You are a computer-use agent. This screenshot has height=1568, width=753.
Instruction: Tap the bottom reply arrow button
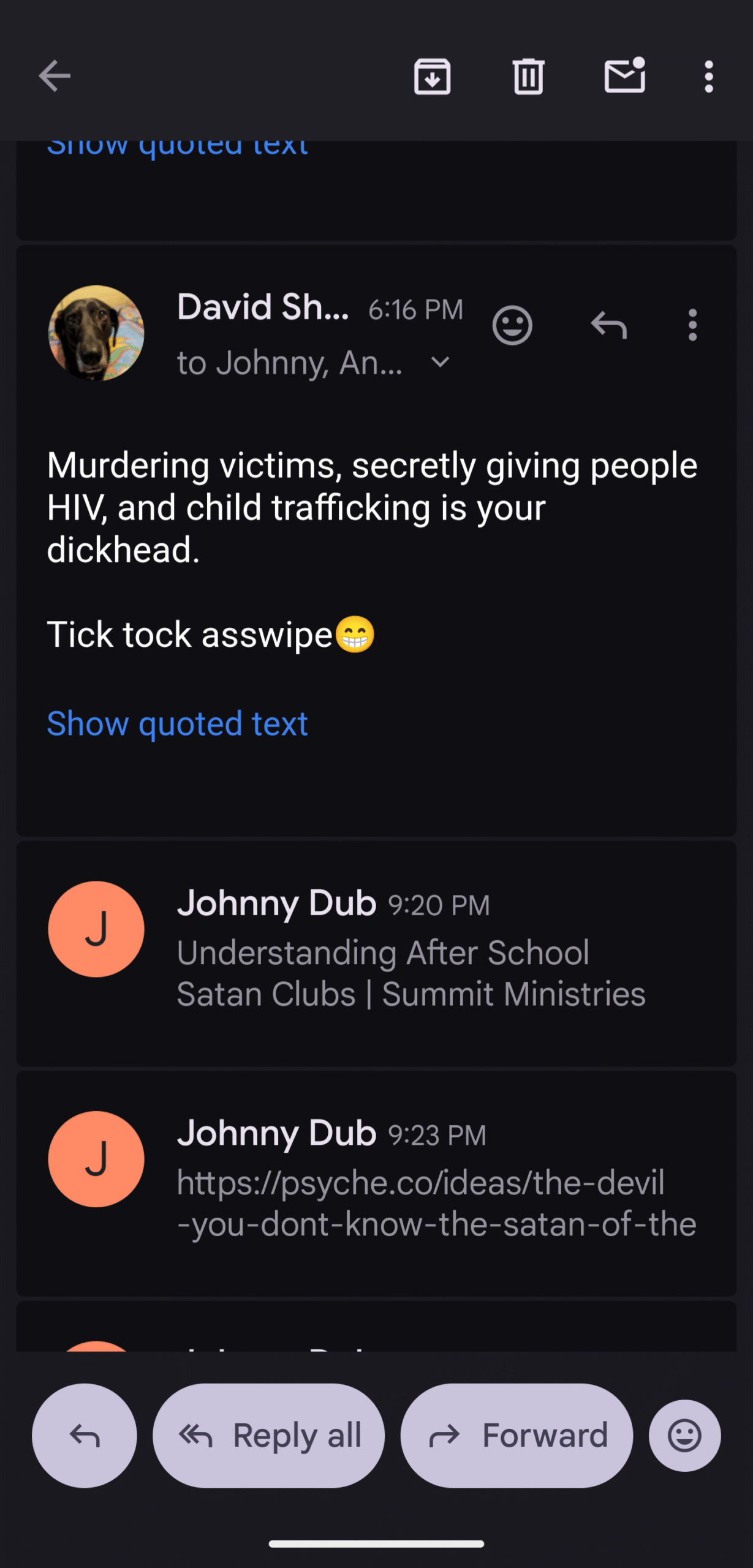click(85, 1435)
